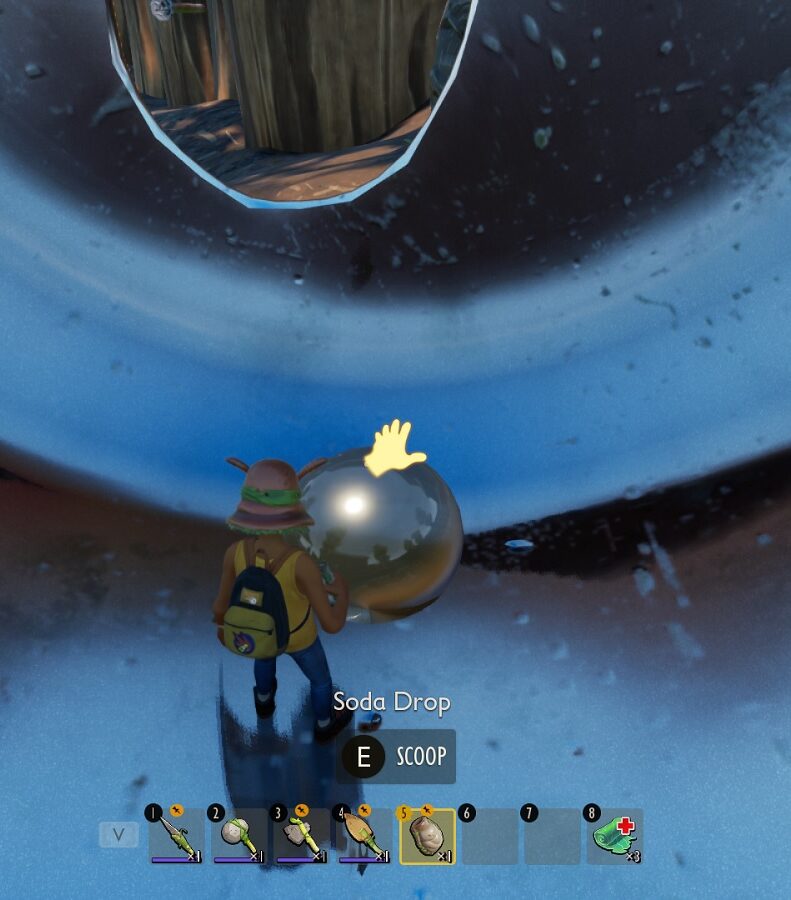
Task: Select the pebblet hammer in hotbar slot 2
Action: coord(239,836)
